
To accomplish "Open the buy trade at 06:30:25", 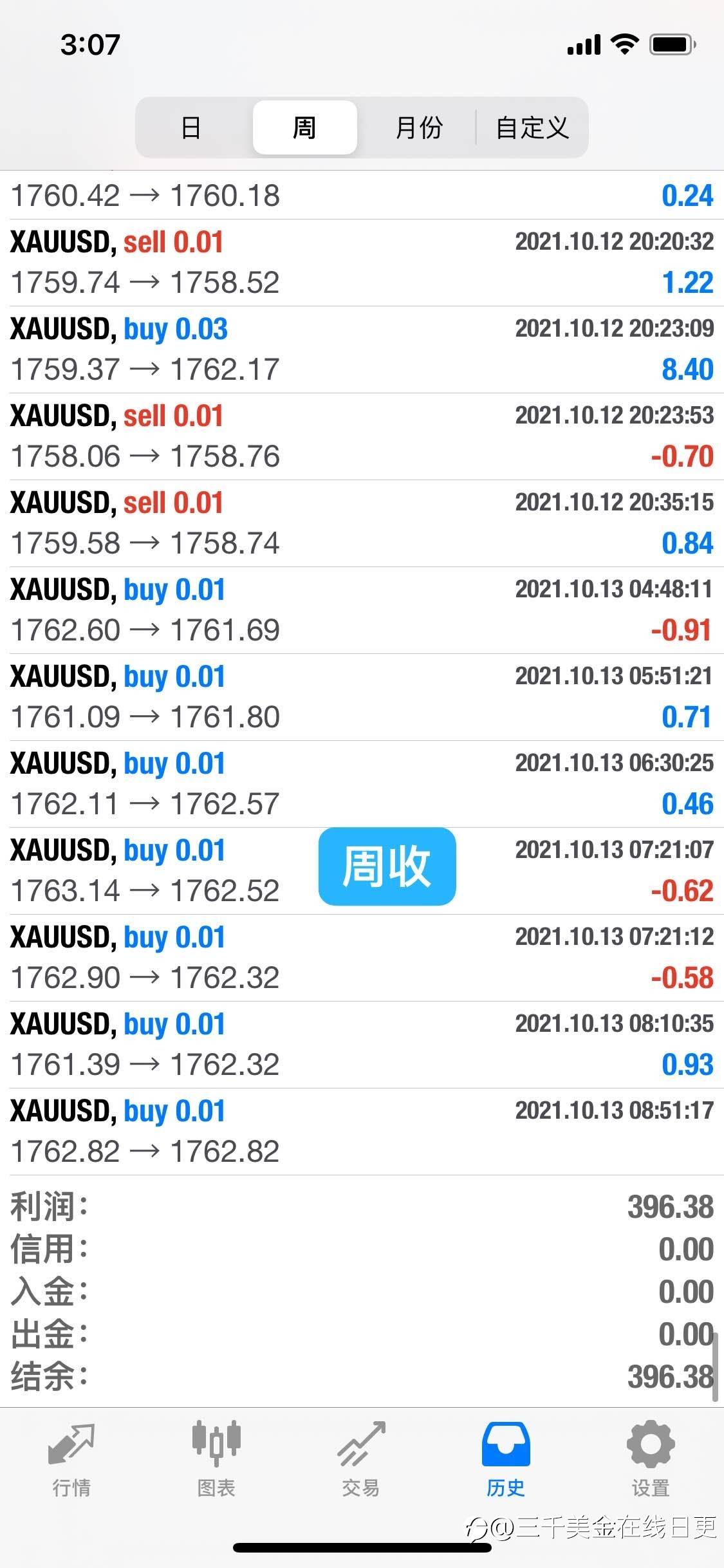I will [362, 784].
